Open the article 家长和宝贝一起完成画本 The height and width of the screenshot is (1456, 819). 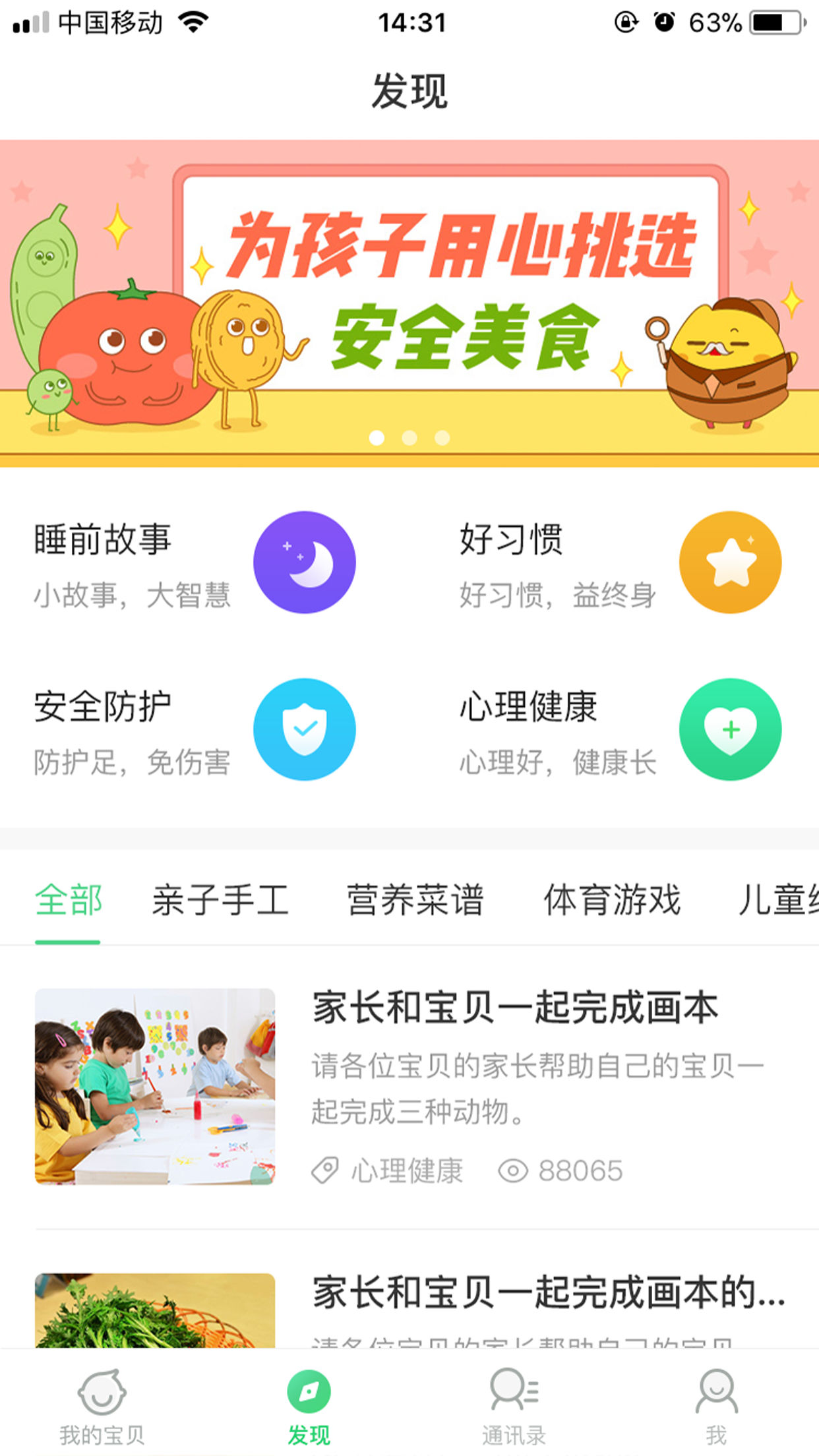pyautogui.click(x=427, y=1087)
